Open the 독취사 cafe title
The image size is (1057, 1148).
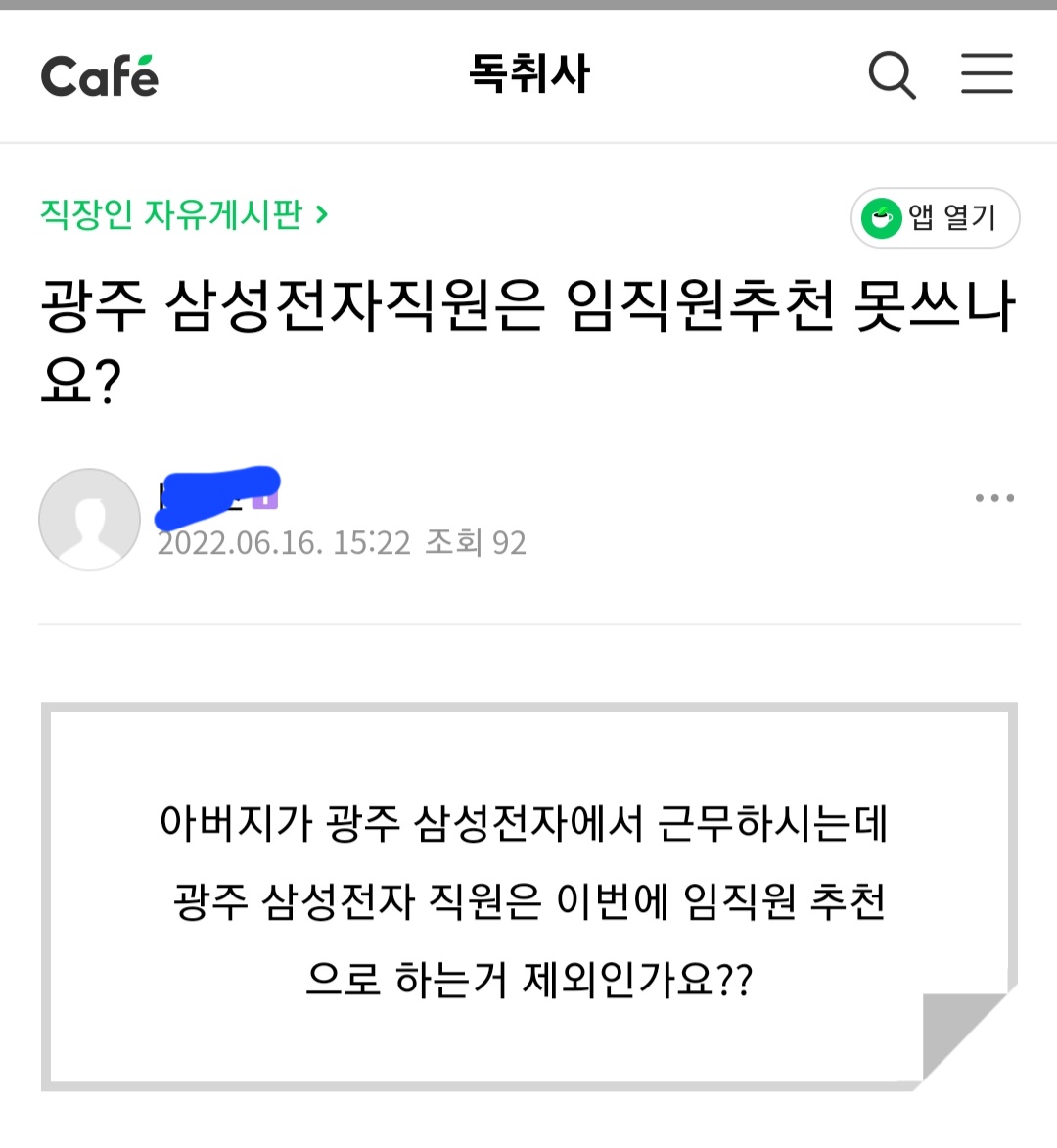coord(529,74)
